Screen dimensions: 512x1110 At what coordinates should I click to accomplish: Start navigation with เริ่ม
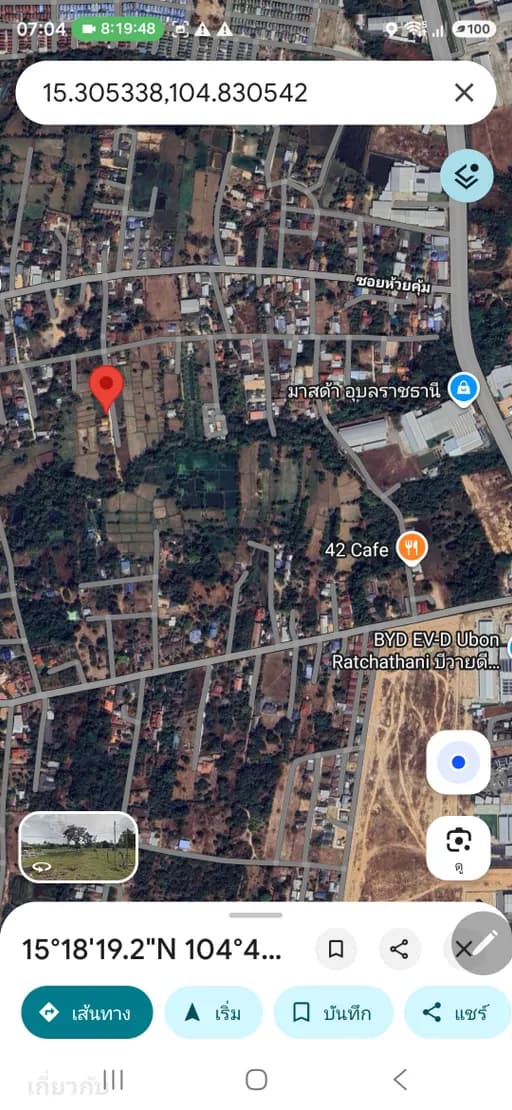pos(214,1012)
